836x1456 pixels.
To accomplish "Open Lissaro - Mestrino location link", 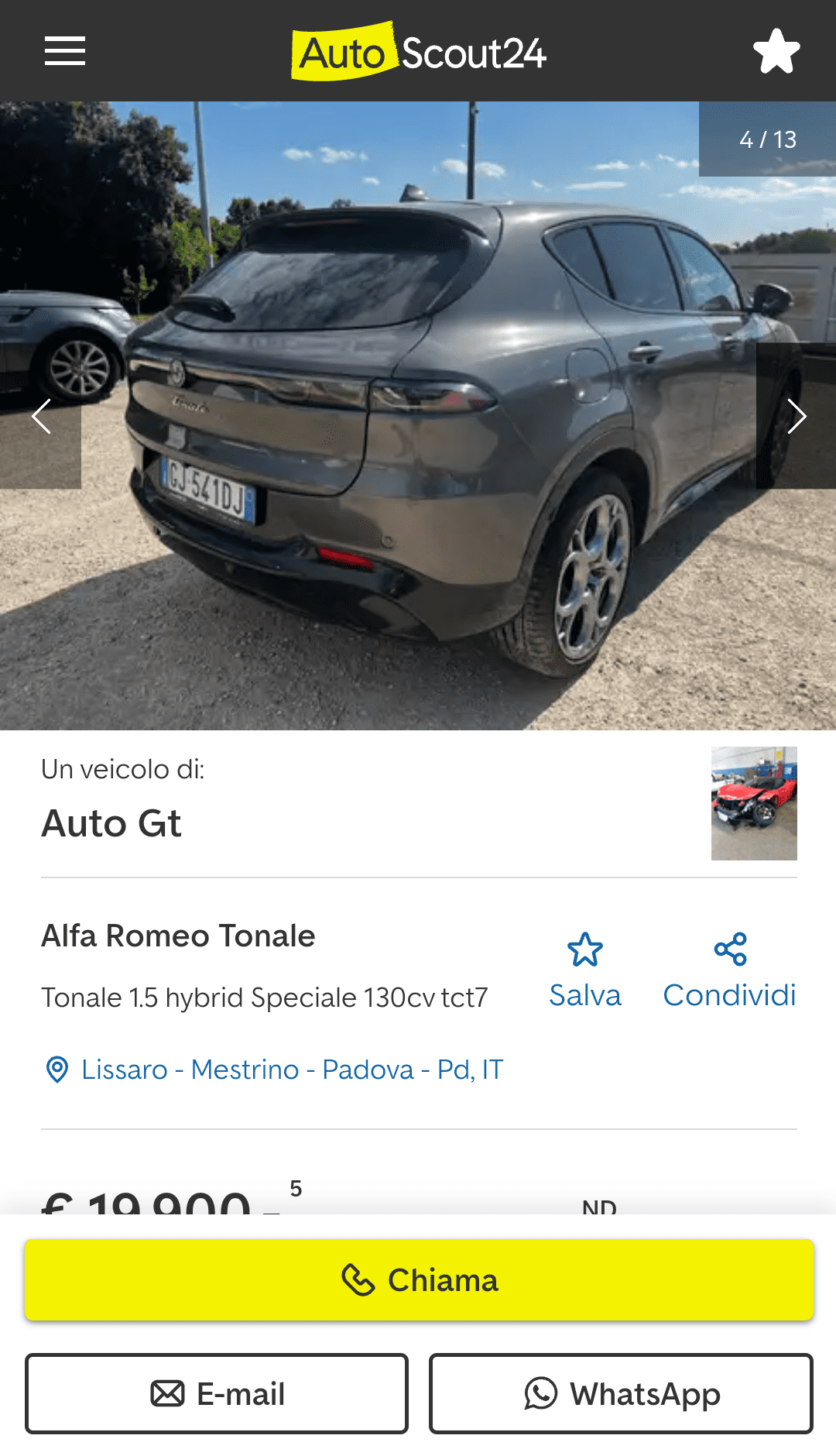I will pos(292,1070).
